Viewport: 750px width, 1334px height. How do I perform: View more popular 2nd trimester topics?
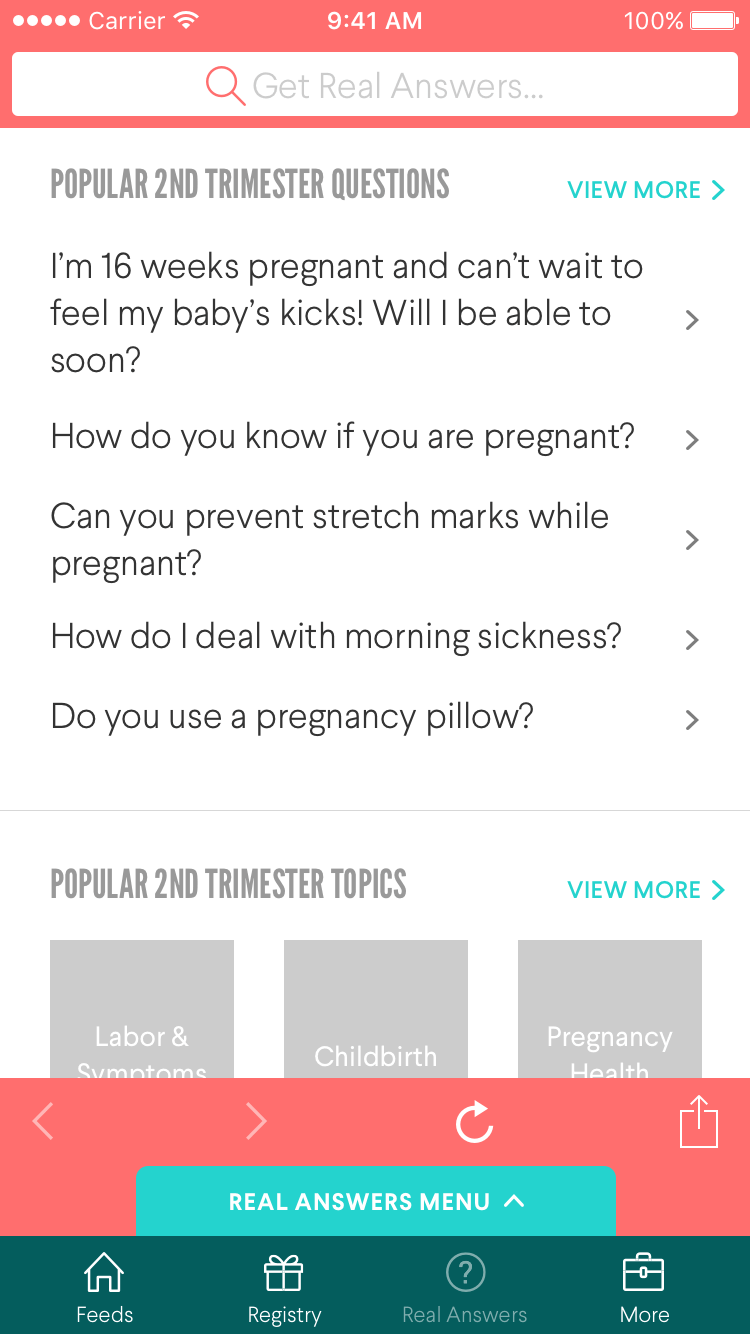[645, 890]
